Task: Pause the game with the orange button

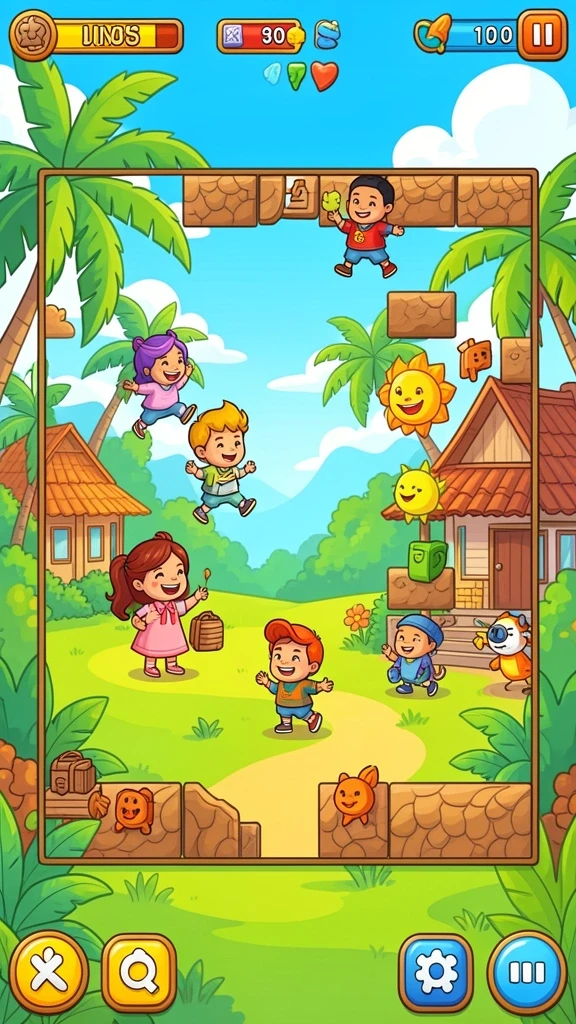Action: (x=542, y=35)
